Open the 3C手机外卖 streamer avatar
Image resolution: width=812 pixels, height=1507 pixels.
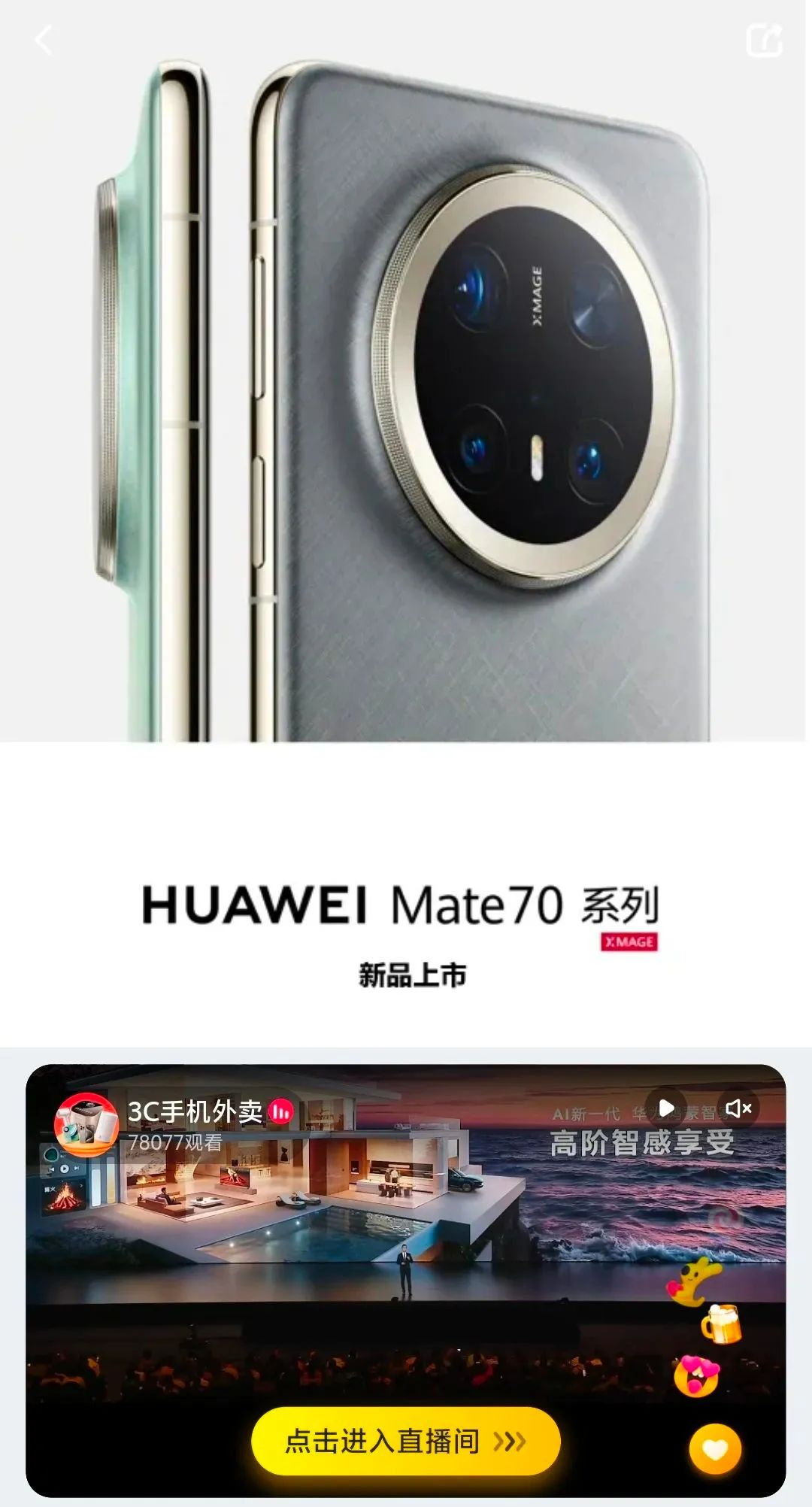pyautogui.click(x=86, y=1125)
